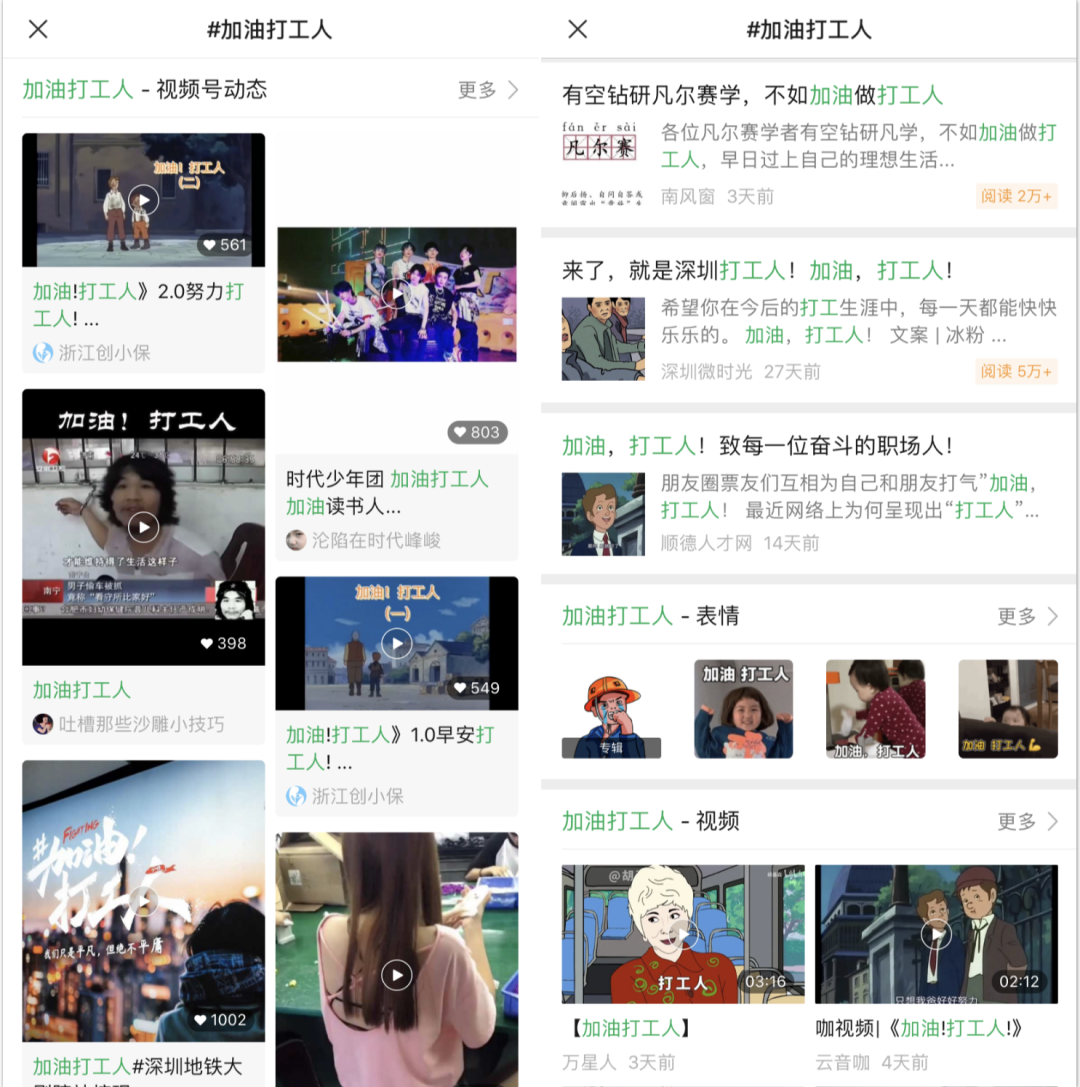This screenshot has width=1080, height=1087.
Task: Open article 有空钻研凡尔赛学，不如加油做打工人
Action: tap(752, 96)
